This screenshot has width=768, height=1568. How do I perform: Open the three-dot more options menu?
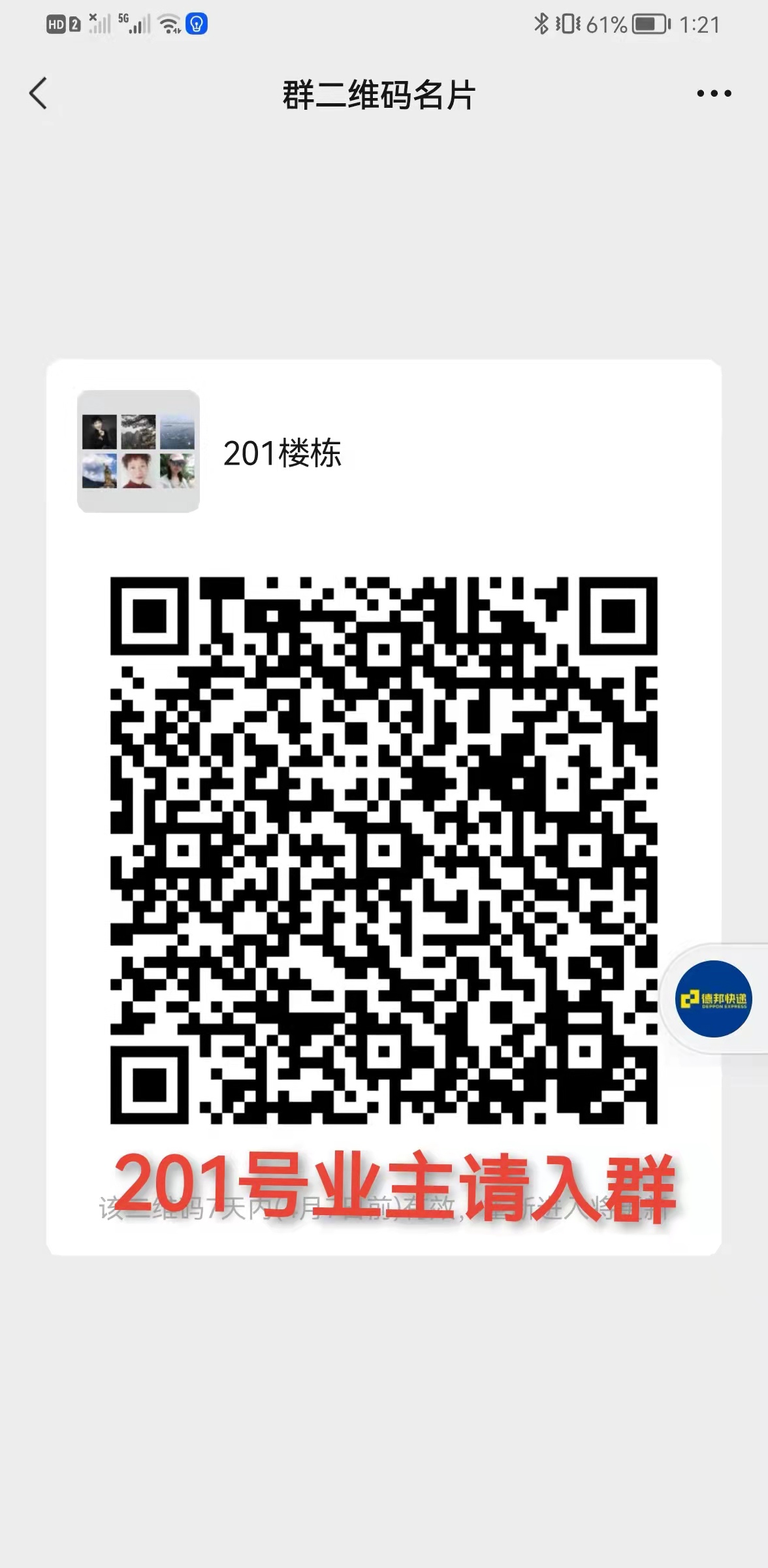714,94
